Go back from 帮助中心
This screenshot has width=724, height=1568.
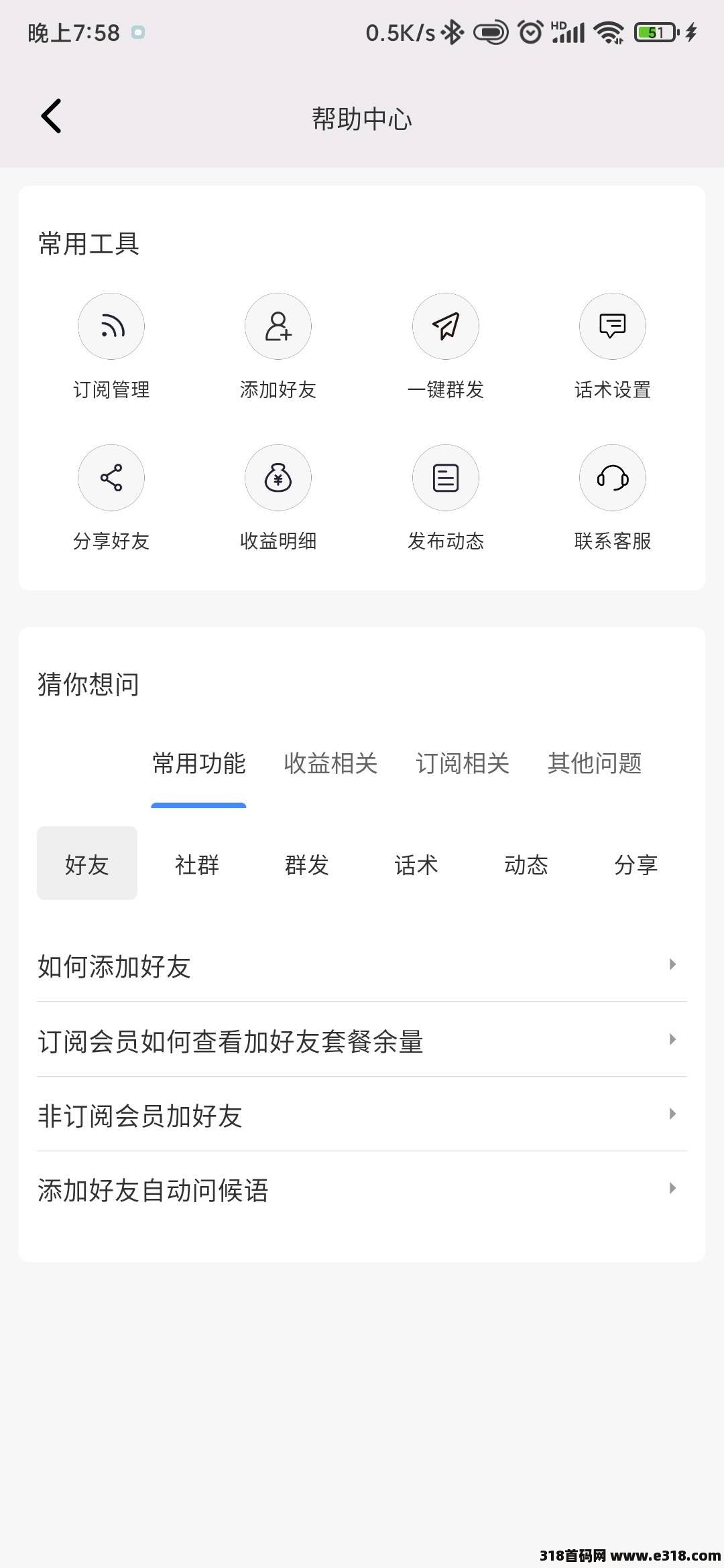coord(52,117)
